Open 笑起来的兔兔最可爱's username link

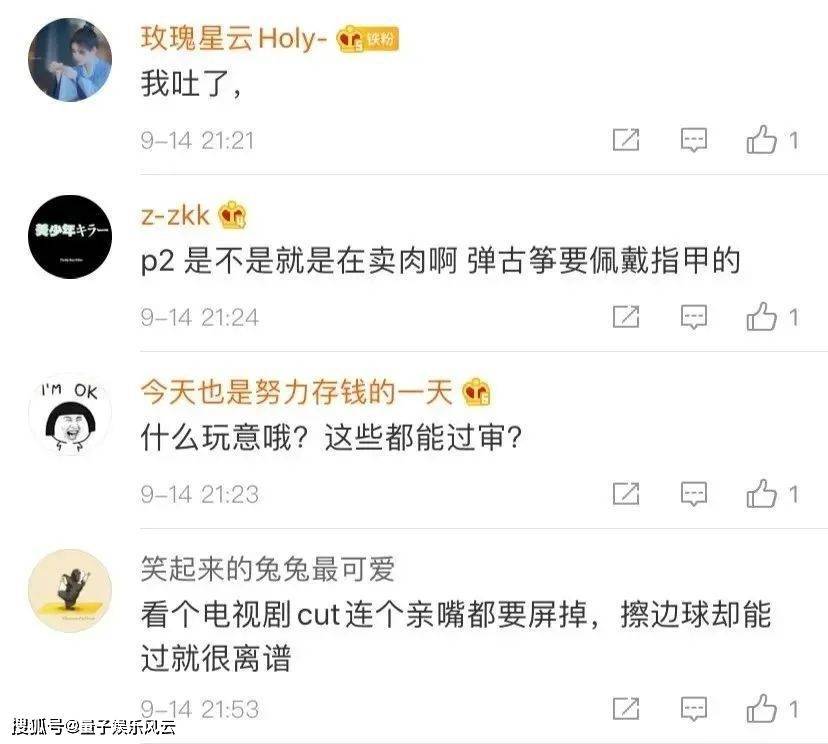(x=267, y=569)
